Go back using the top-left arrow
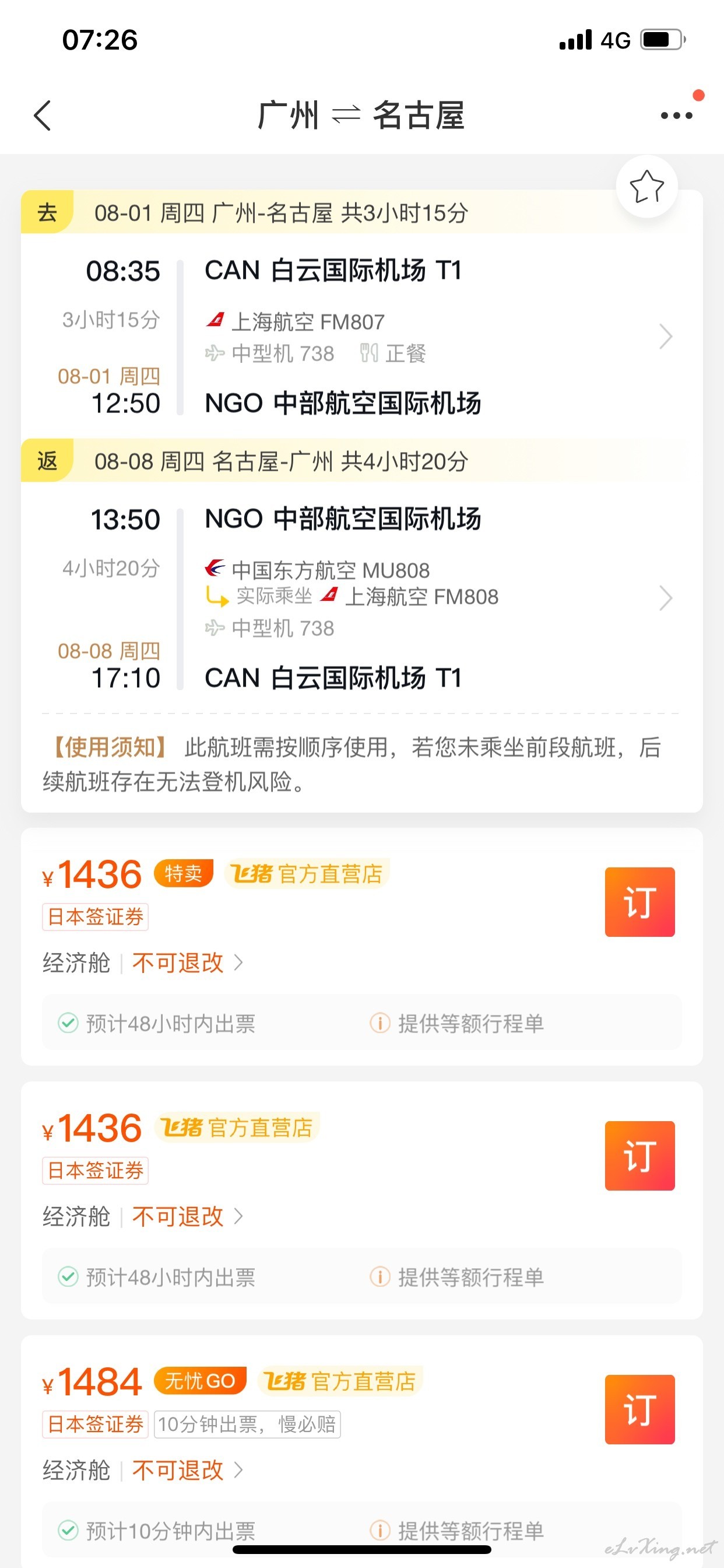Screen dimensions: 724x1568 42,116
